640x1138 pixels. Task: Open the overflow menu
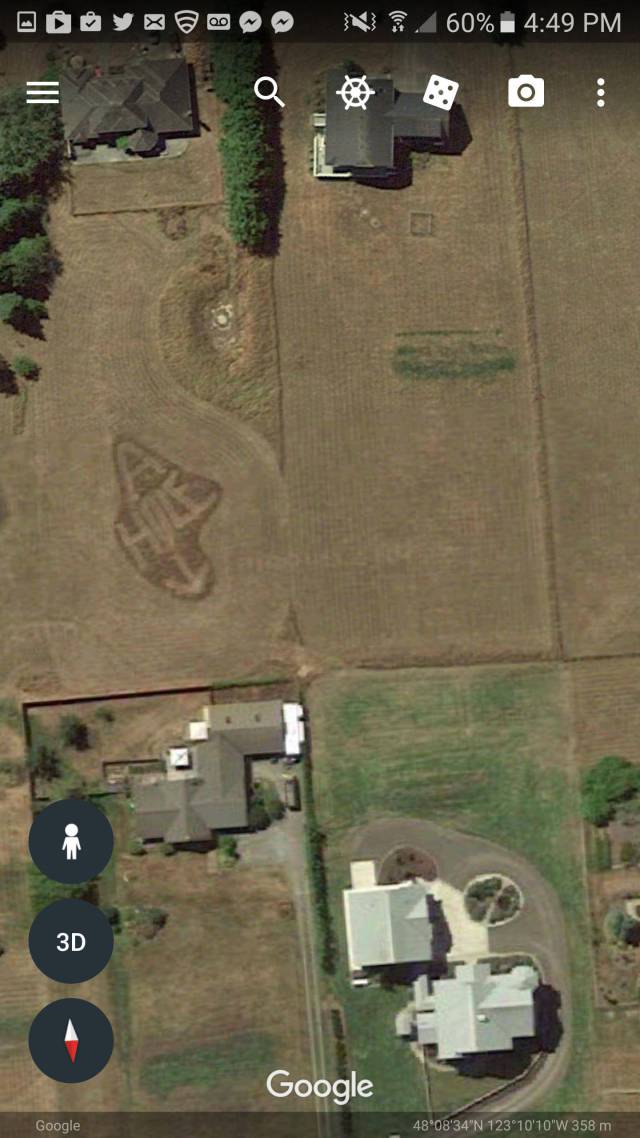coord(600,93)
